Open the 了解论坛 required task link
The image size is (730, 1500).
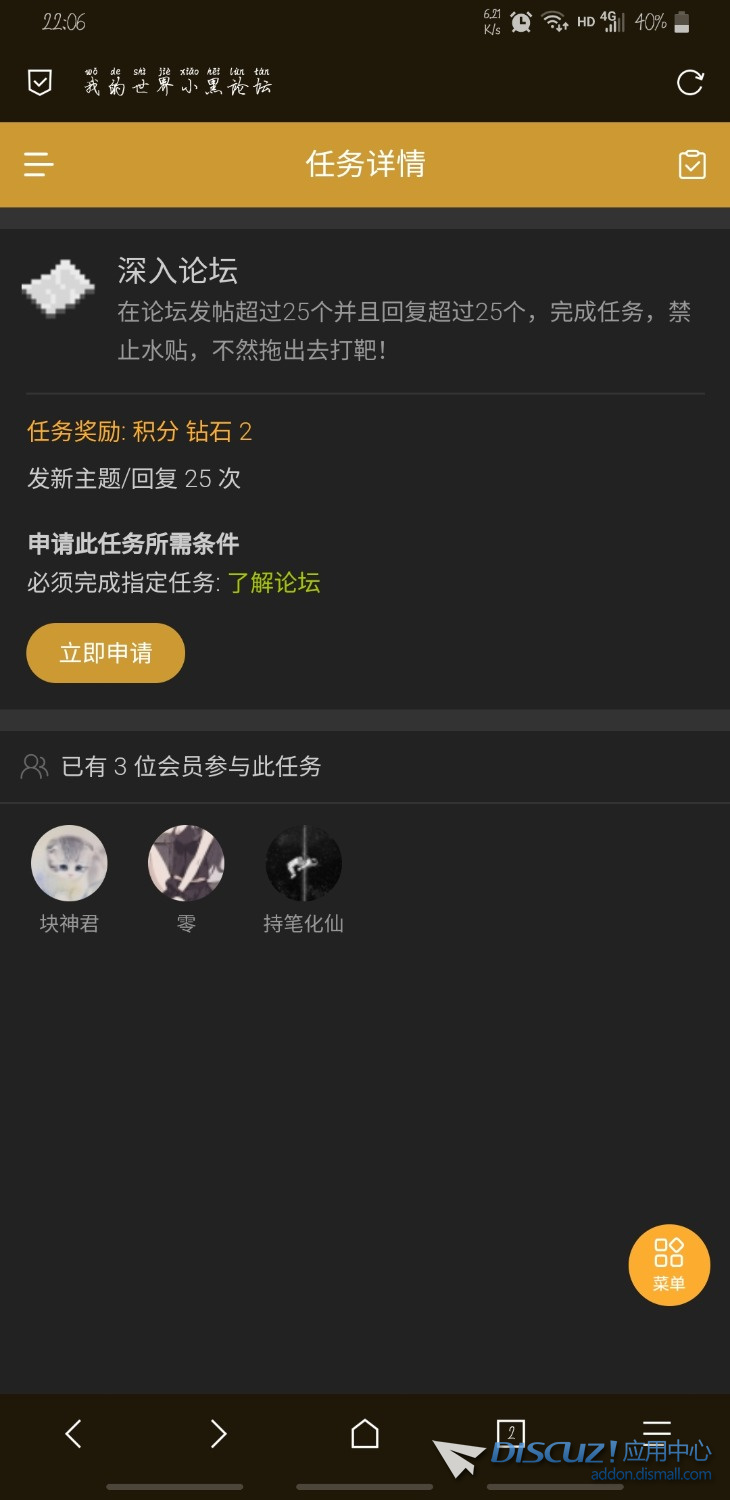coord(274,583)
